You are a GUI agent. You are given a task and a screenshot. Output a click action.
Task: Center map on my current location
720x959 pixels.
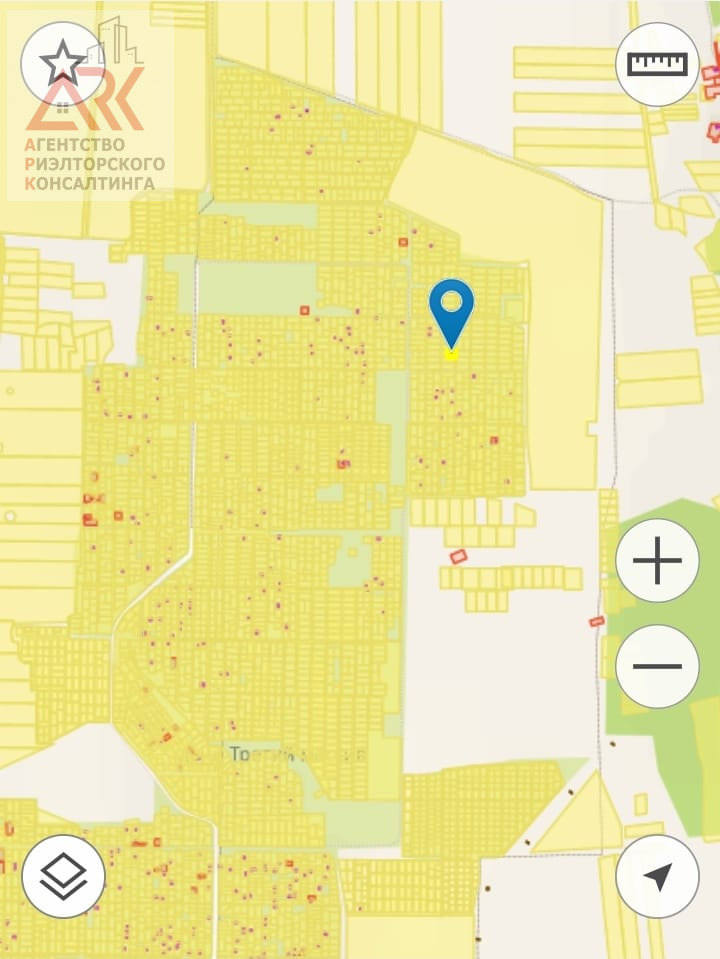pos(657,876)
